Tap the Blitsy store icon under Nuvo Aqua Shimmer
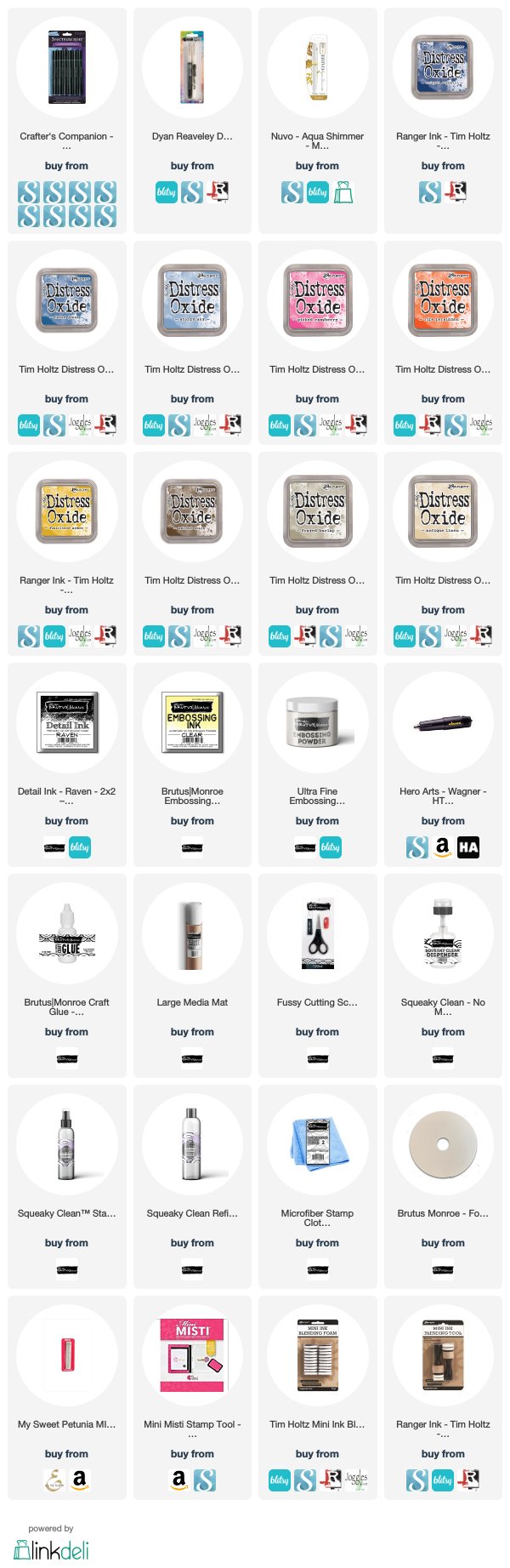Viewport: 510px width, 1568px height. (x=317, y=192)
